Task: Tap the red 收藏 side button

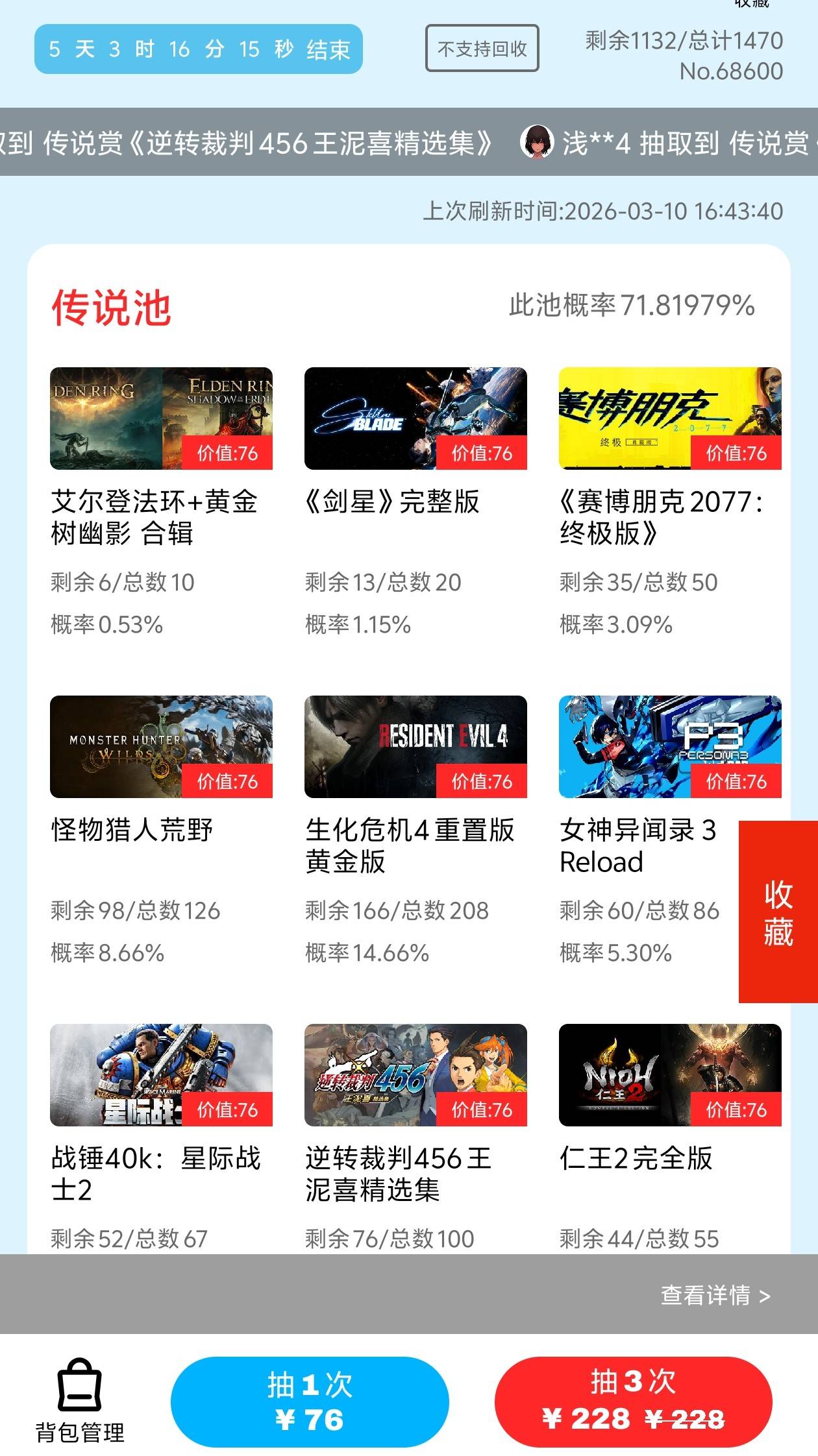Action: pyautogui.click(x=778, y=912)
